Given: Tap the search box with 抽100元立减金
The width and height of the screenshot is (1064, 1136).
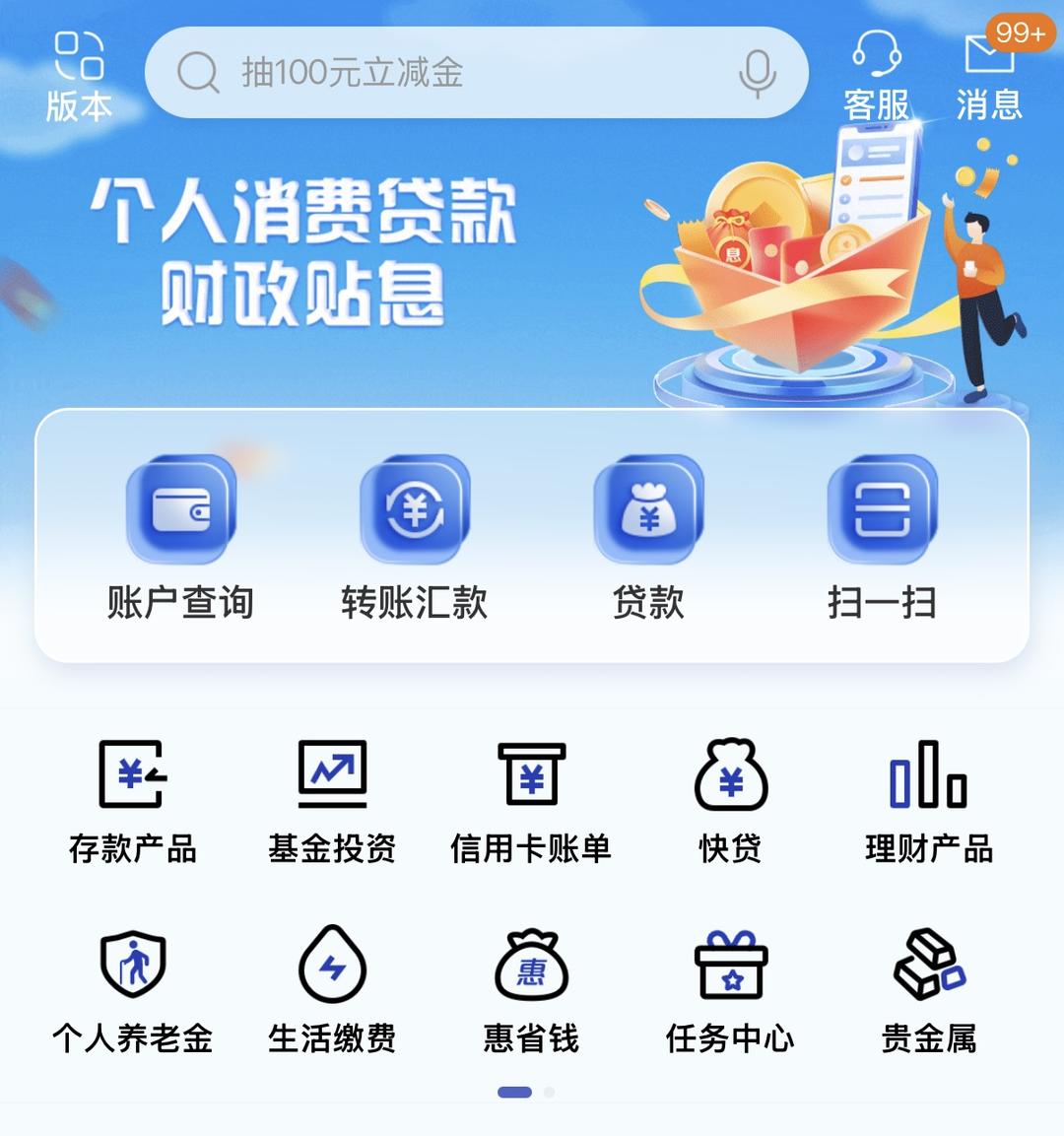Looking at the screenshot, I should coord(443,73).
